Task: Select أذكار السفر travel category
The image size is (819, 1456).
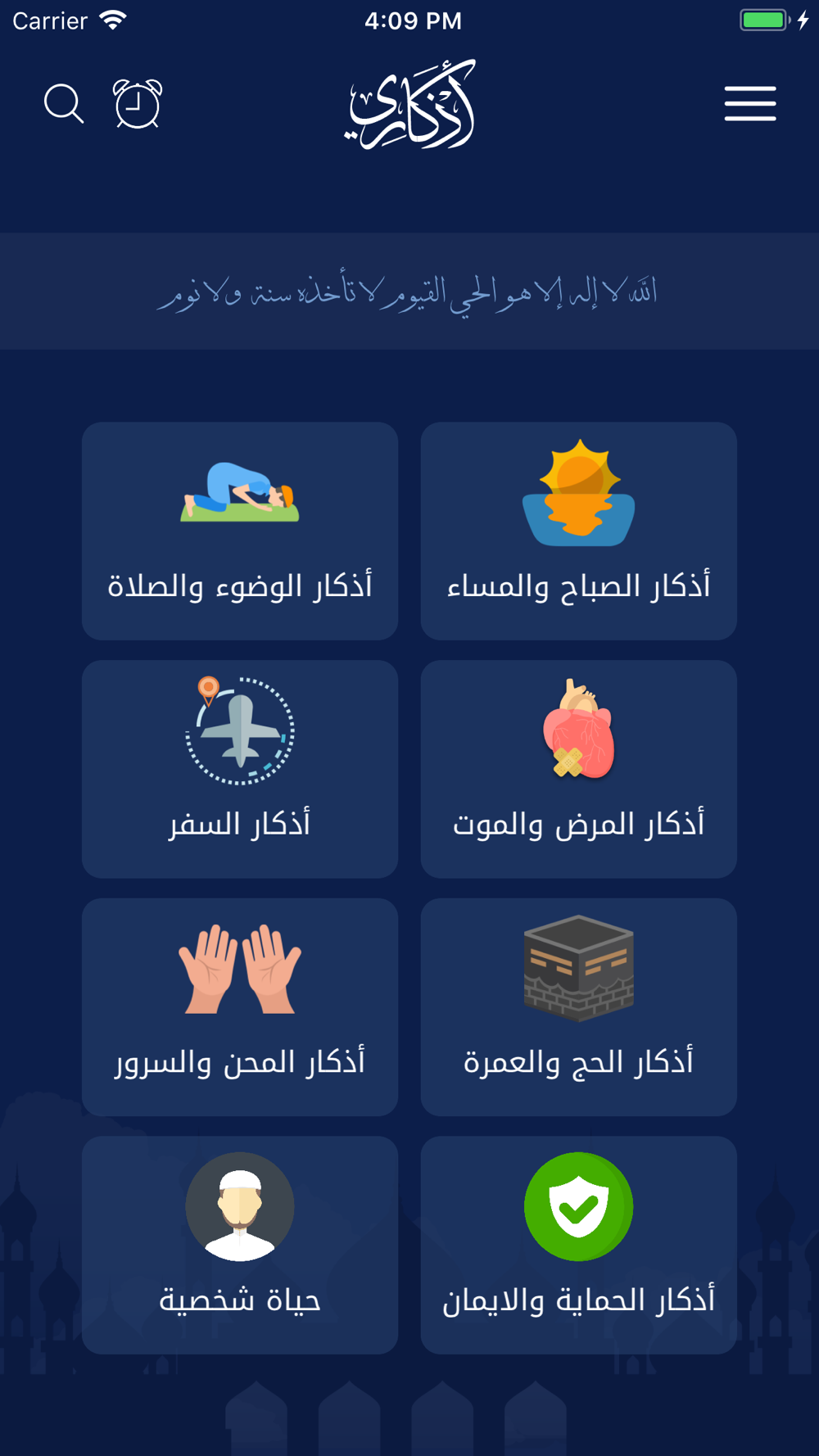Action: point(240,769)
